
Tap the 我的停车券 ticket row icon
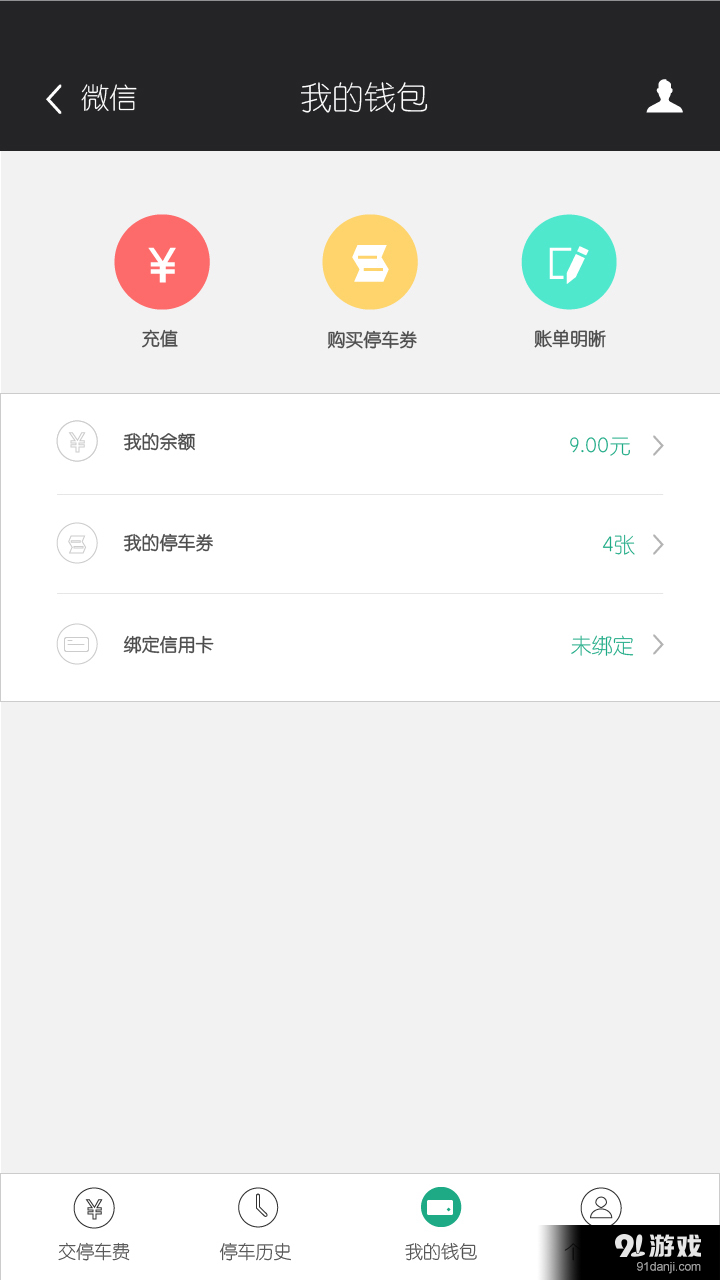coord(77,543)
